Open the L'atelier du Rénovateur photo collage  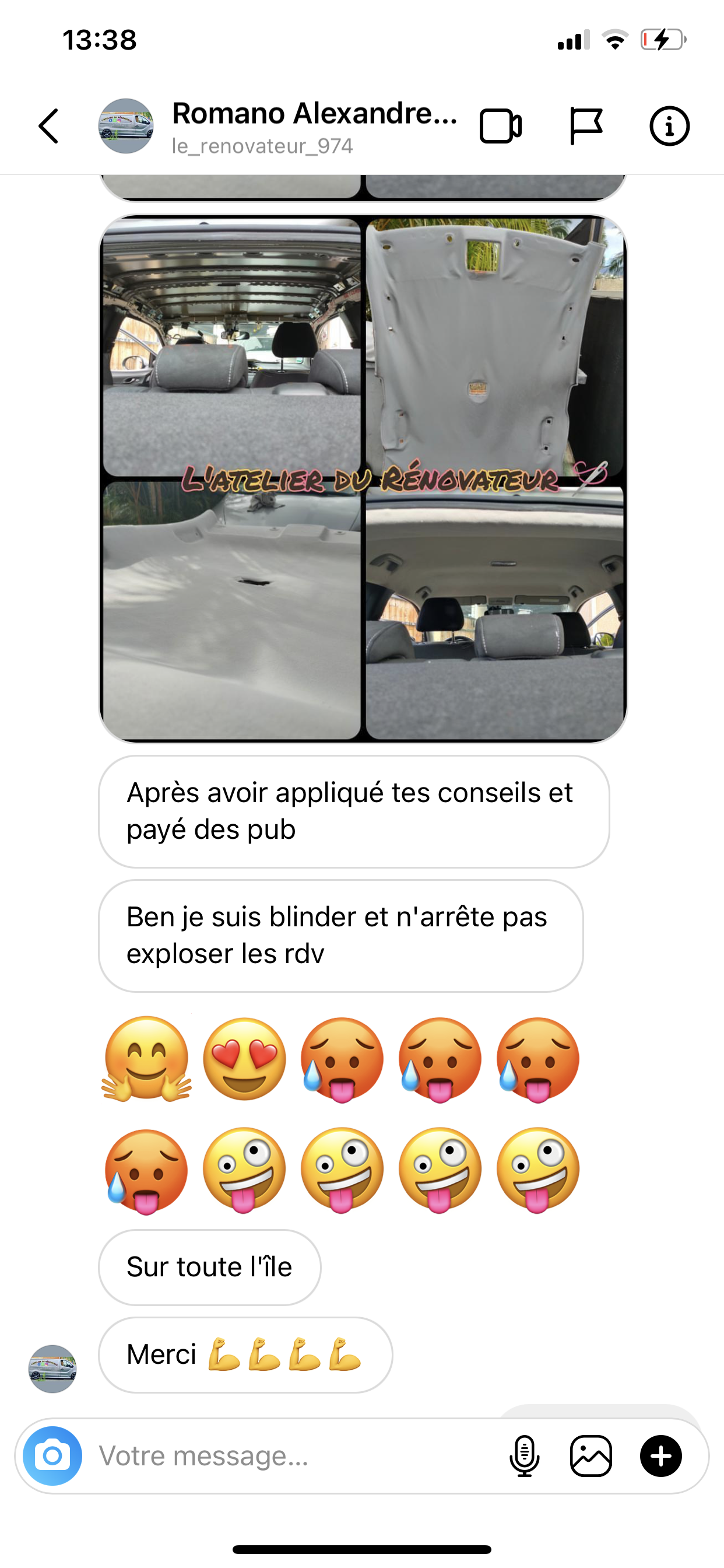(363, 478)
